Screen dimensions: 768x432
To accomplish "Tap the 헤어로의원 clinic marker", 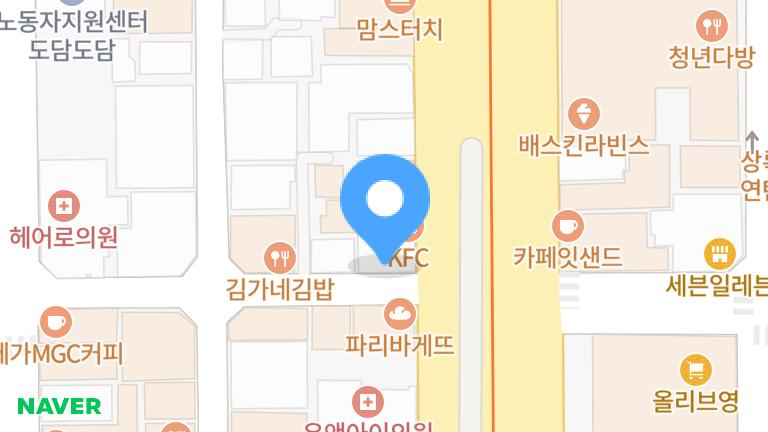I will pos(64,207).
